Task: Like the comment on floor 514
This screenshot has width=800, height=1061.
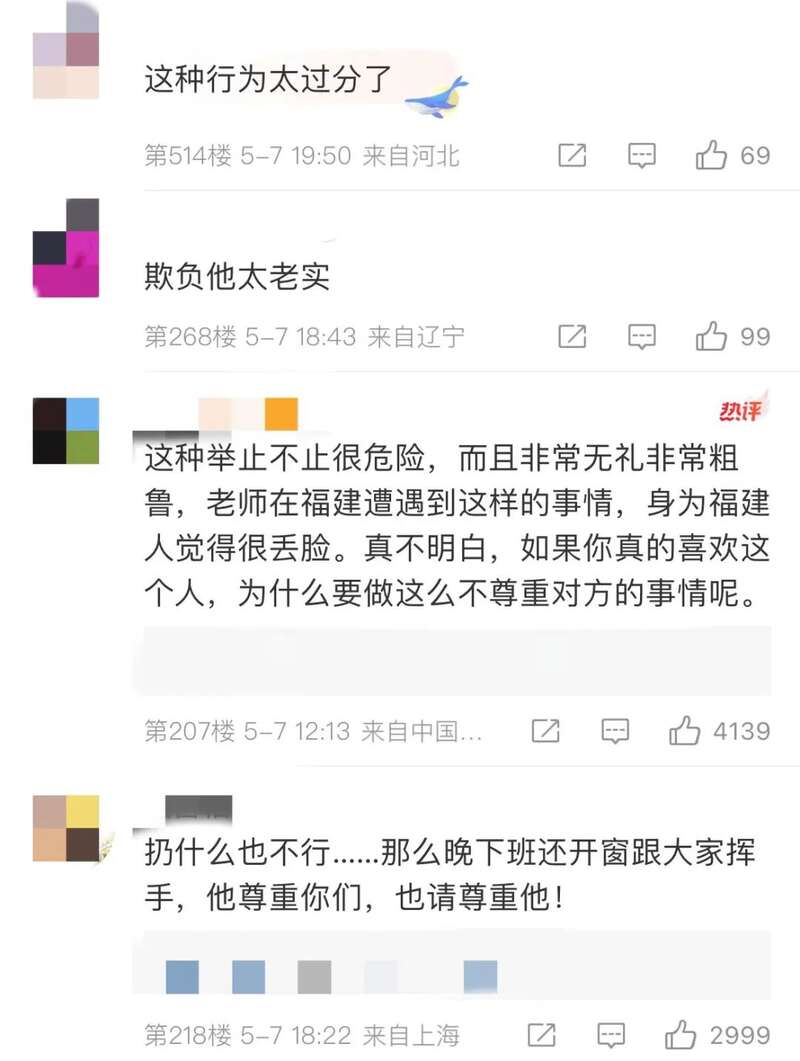Action: click(x=711, y=156)
